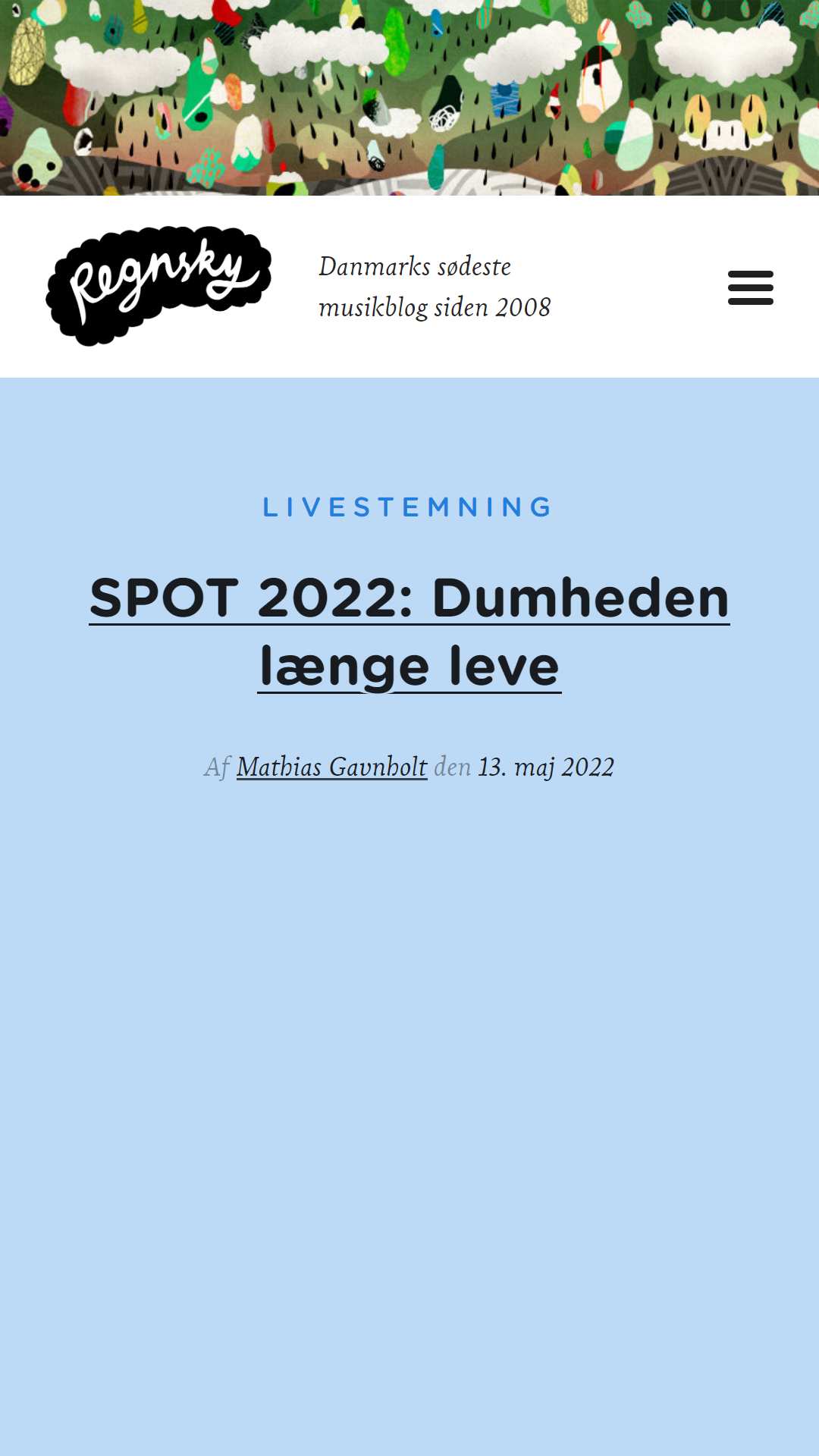Open article SPOT 2022: Dumheden længe leve
The height and width of the screenshot is (1456, 819).
coord(409,632)
